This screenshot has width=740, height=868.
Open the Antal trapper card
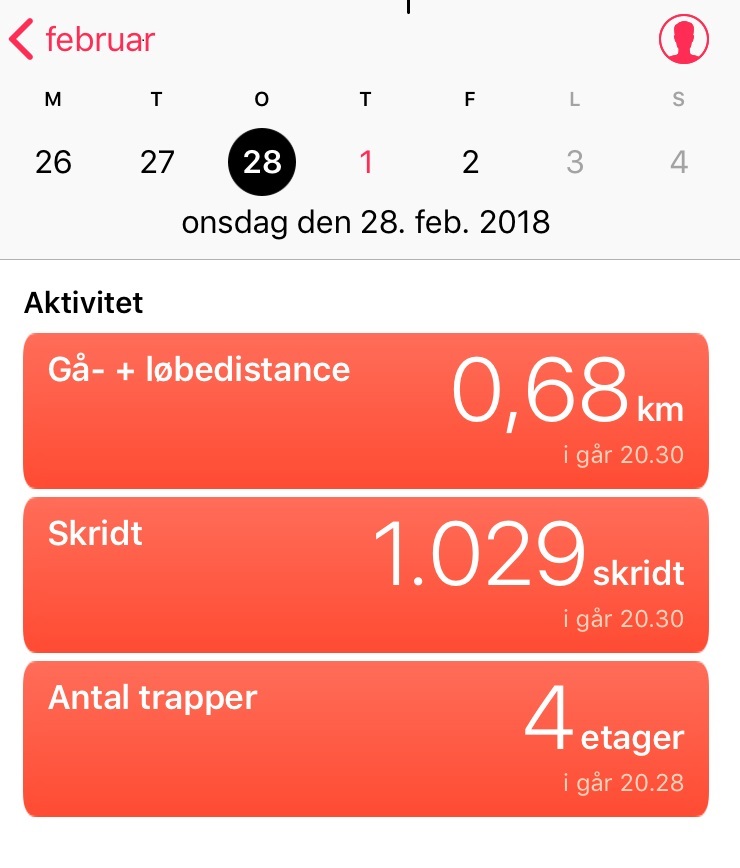[x=366, y=739]
